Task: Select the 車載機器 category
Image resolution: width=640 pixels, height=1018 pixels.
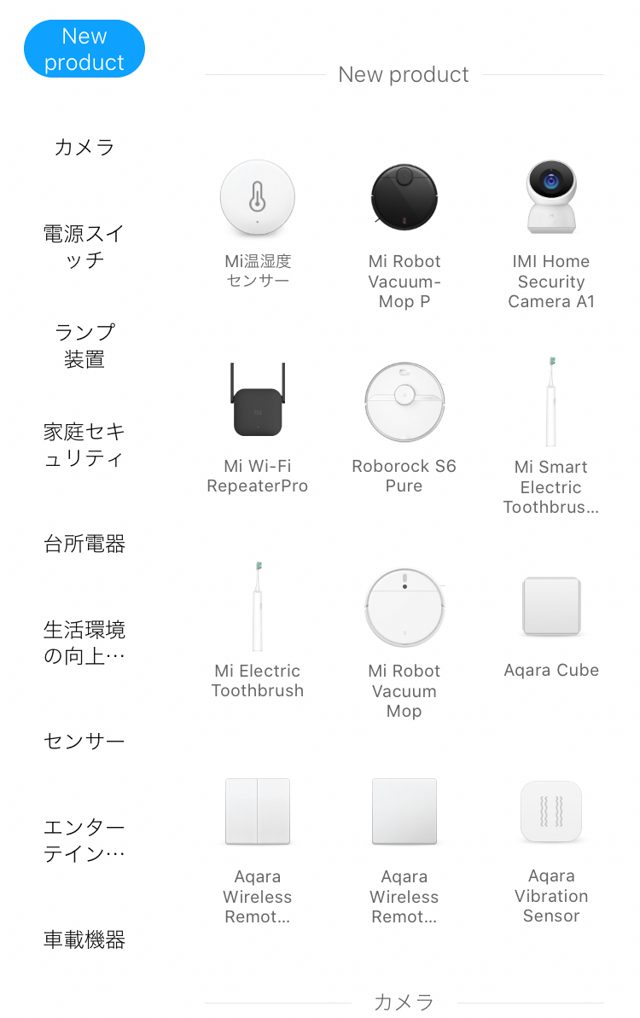Action: 84,939
